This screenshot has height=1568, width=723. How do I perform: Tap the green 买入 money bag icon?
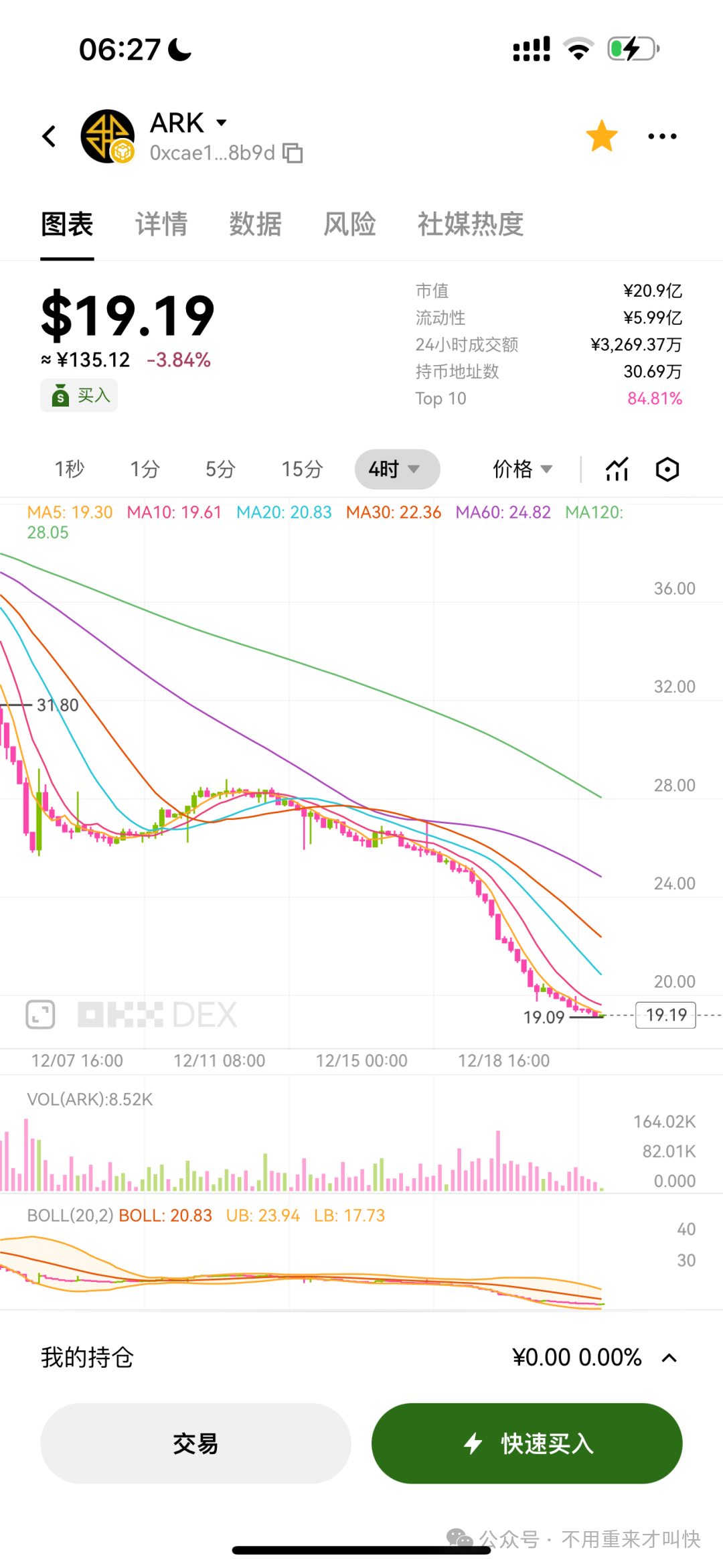tap(60, 395)
